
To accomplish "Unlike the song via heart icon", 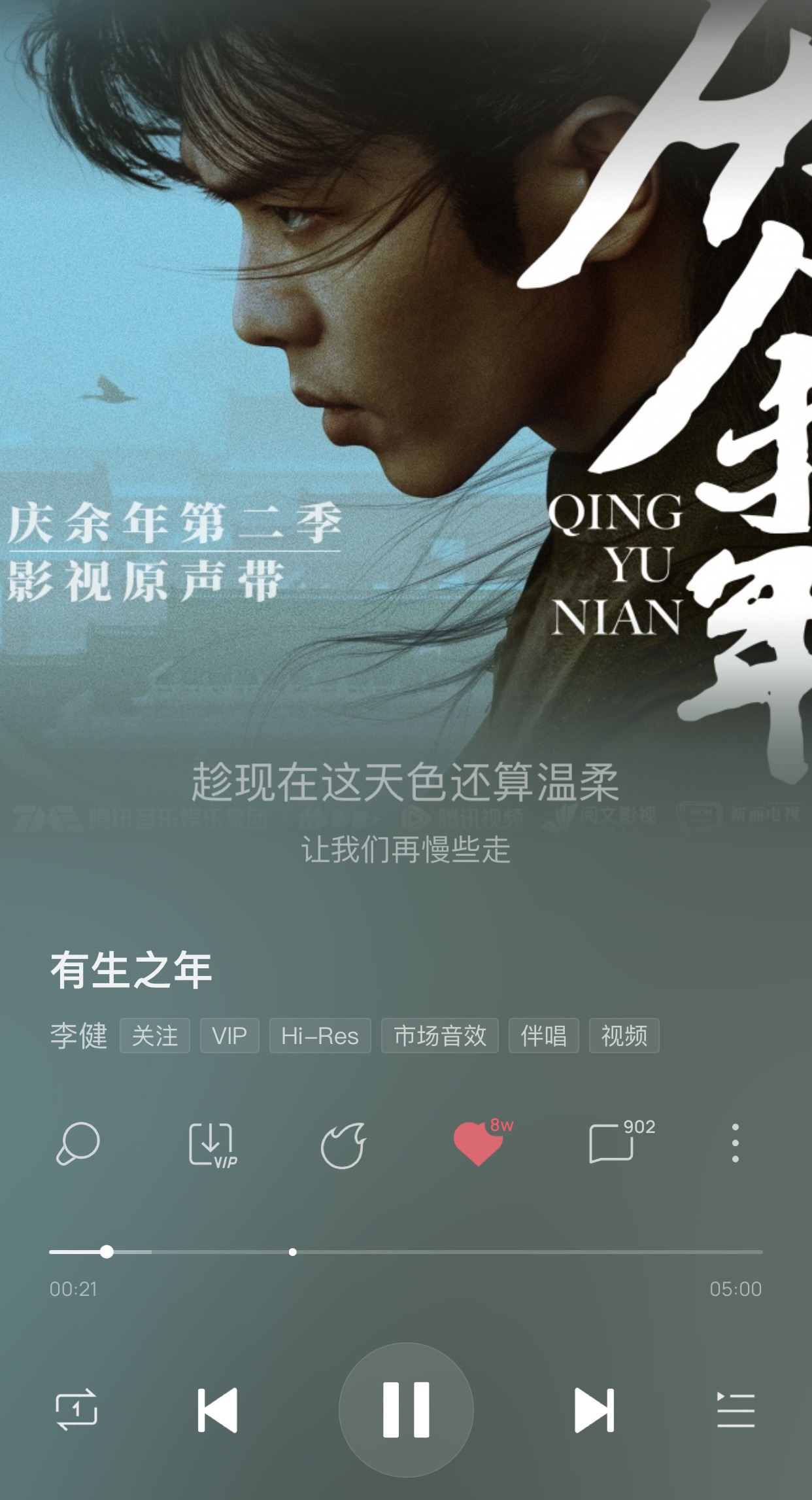I will 479,1143.
